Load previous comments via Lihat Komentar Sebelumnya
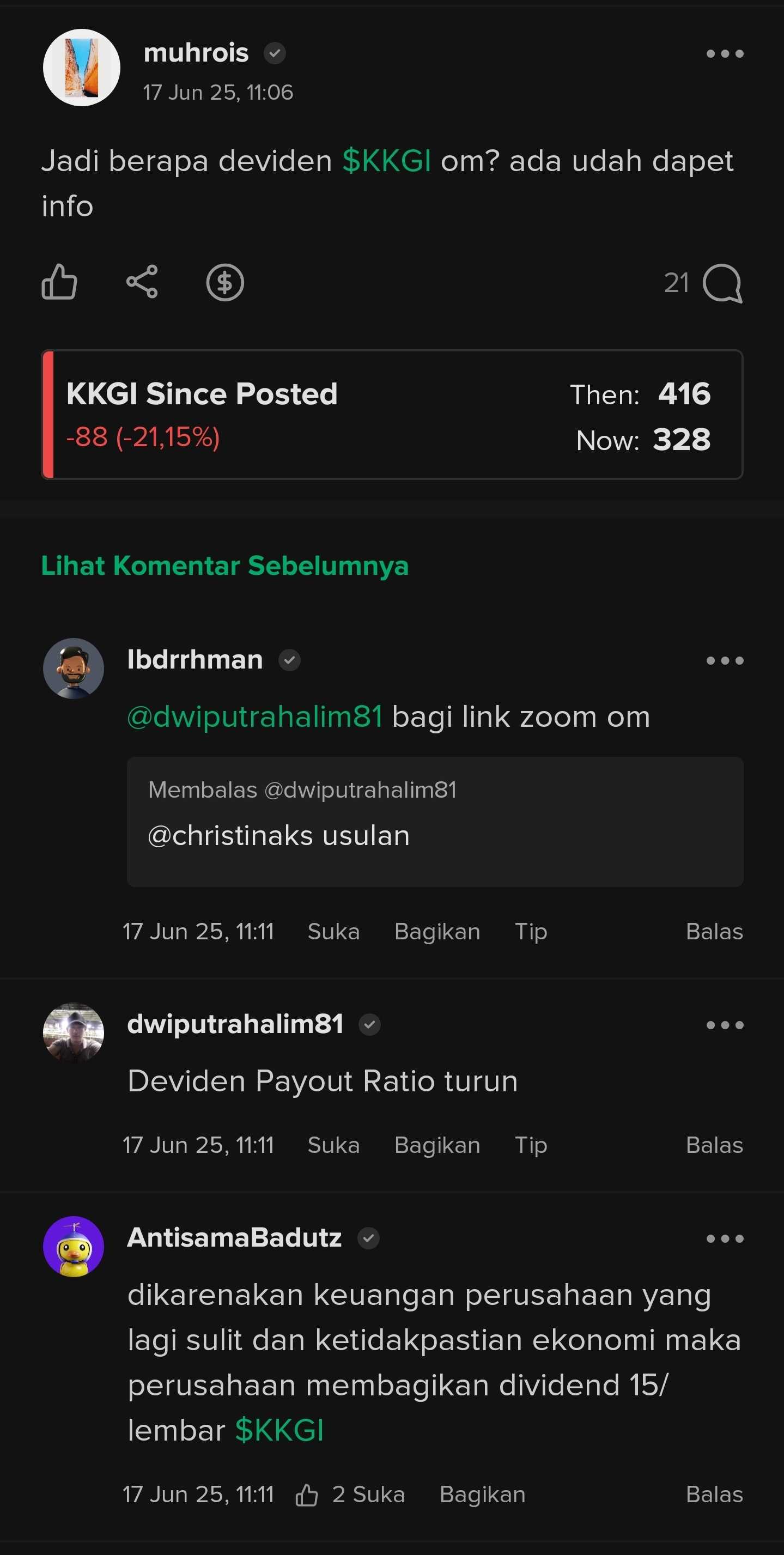The image size is (784, 1555). pyautogui.click(x=224, y=566)
